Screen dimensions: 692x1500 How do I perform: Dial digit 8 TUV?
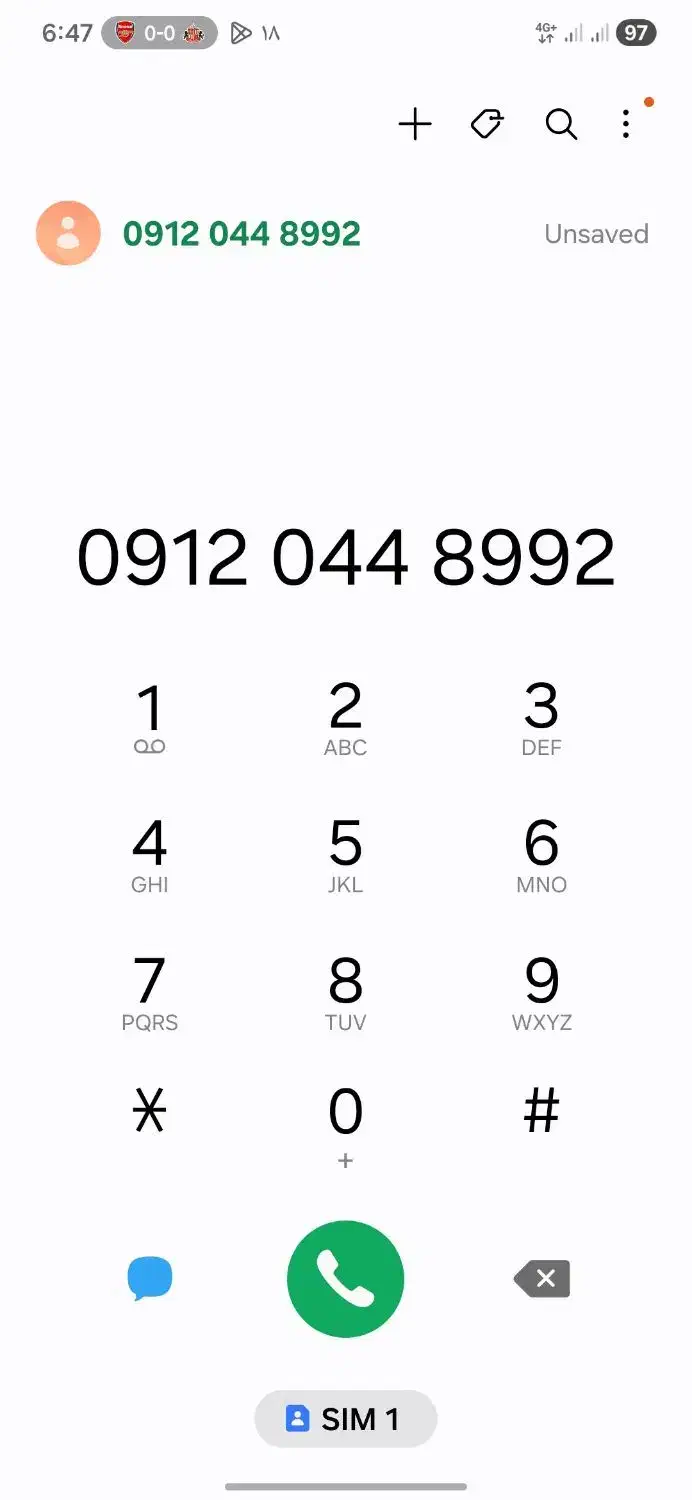point(345,992)
